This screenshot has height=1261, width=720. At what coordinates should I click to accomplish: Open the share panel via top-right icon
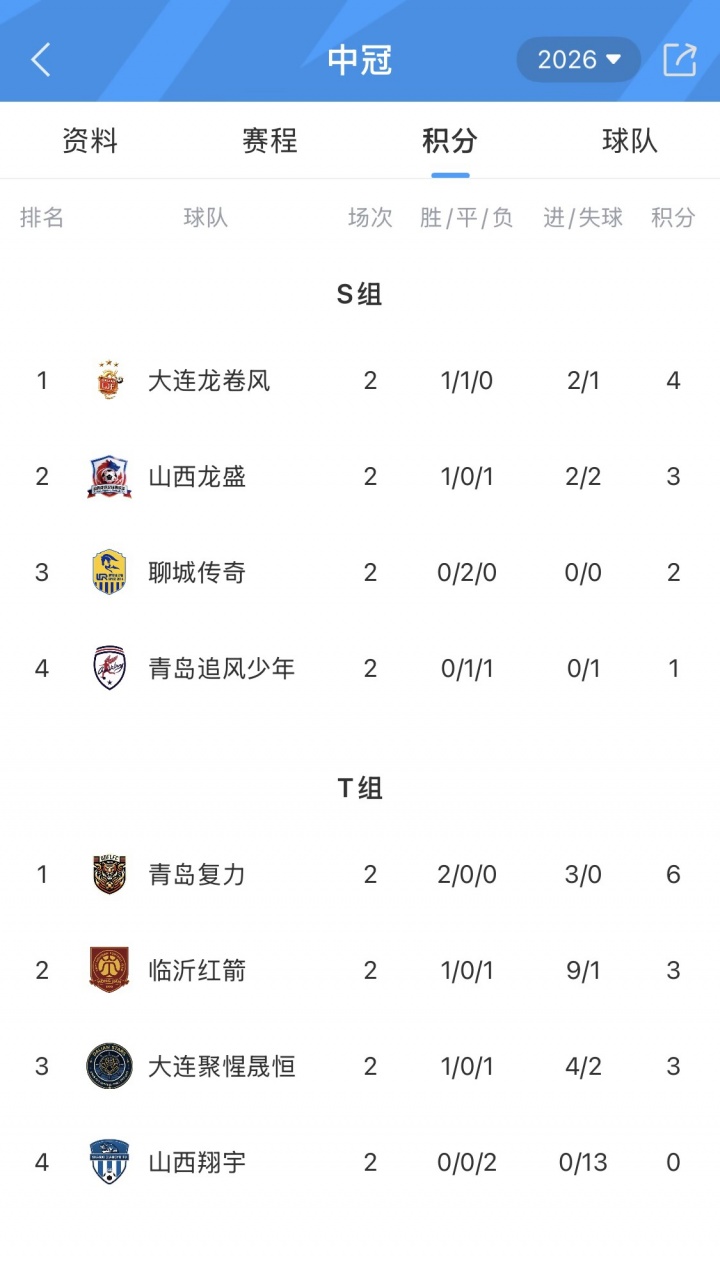pyautogui.click(x=681, y=60)
